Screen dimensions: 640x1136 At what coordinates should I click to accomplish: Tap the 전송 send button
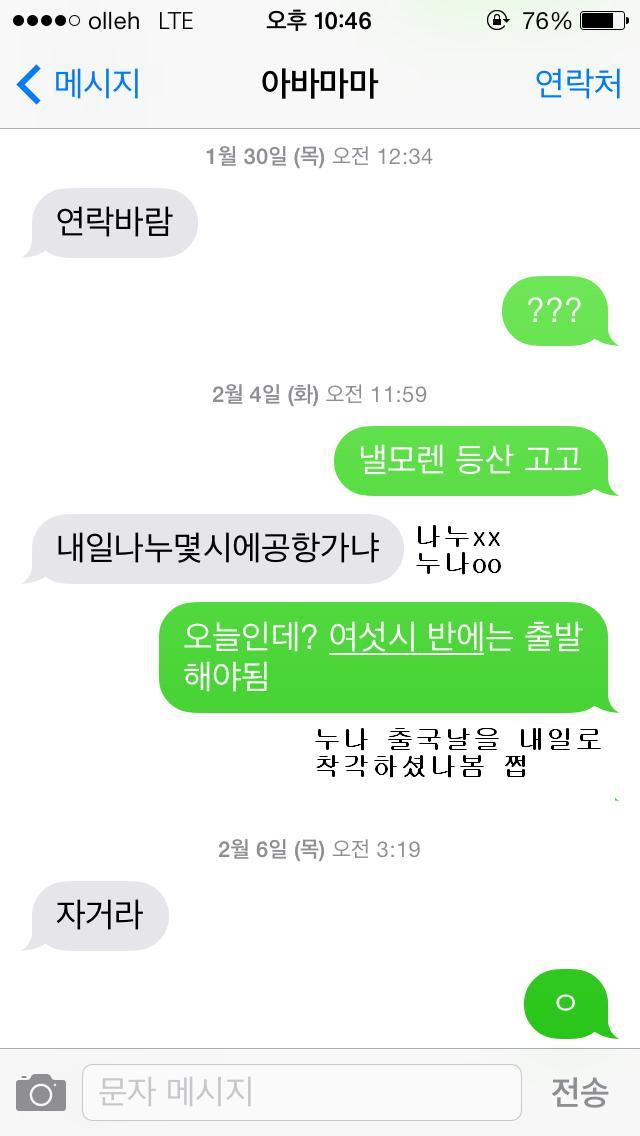(579, 1092)
